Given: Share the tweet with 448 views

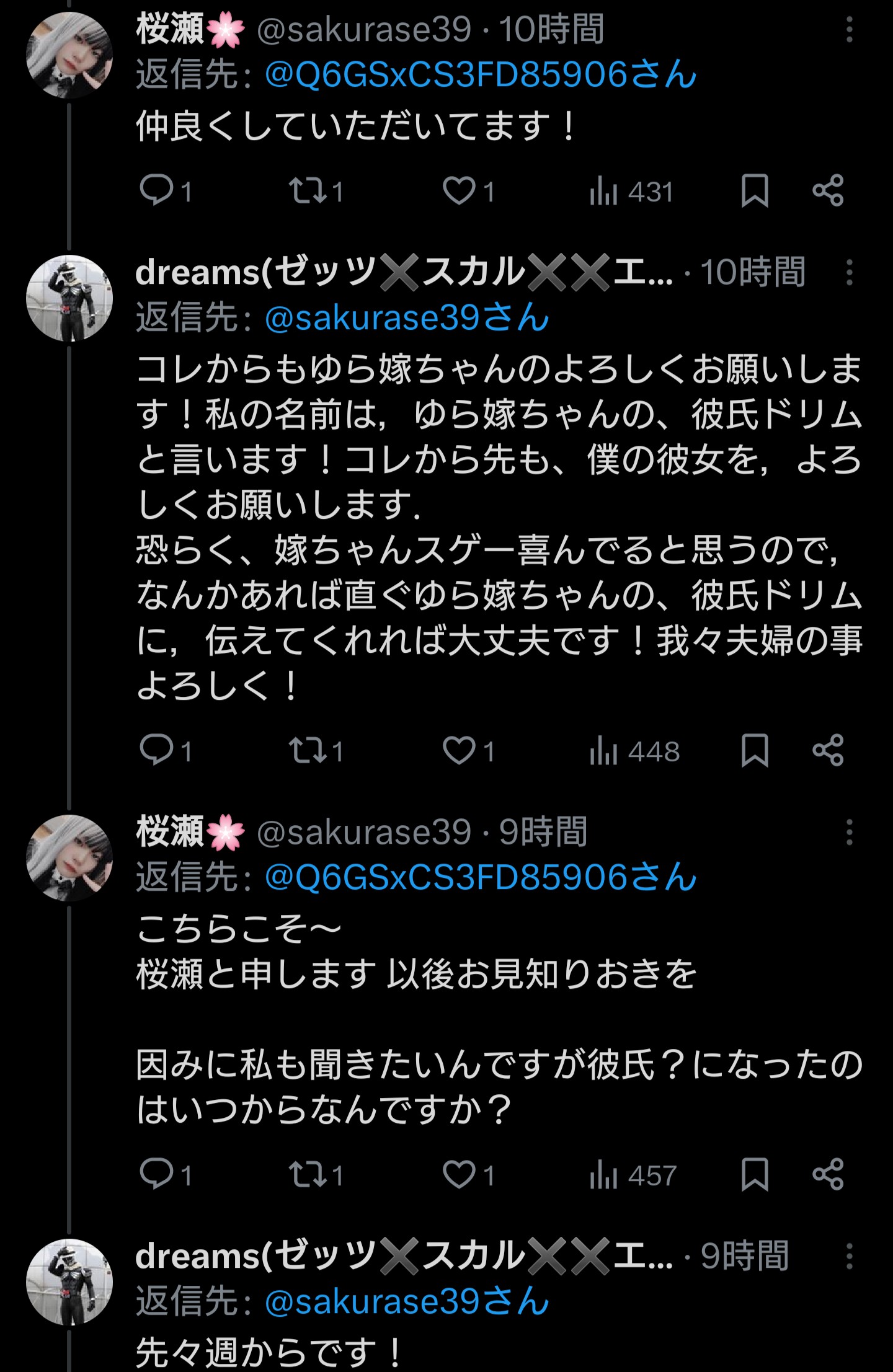Looking at the screenshot, I should point(828,750).
